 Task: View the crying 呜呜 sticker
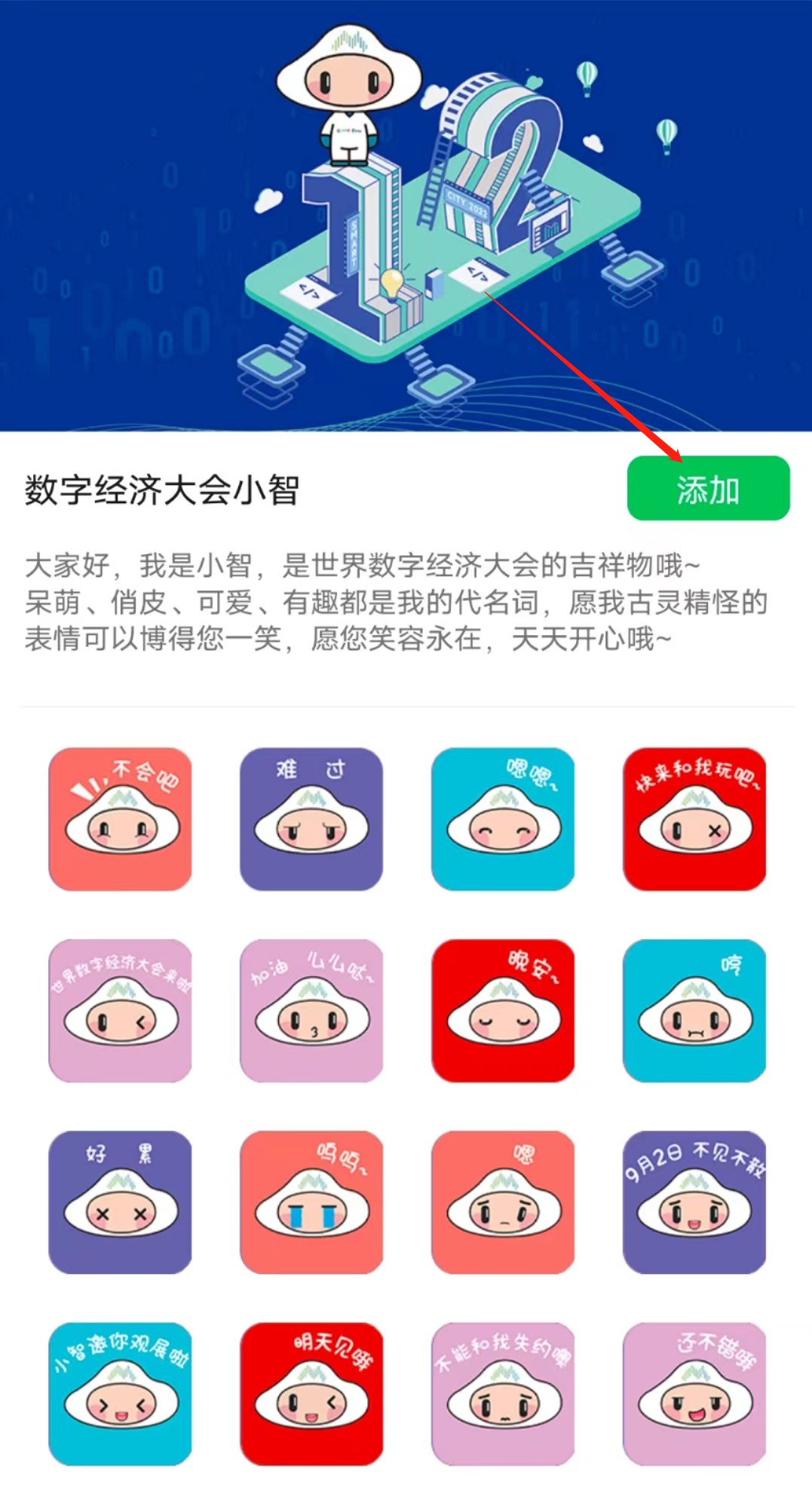click(311, 1202)
